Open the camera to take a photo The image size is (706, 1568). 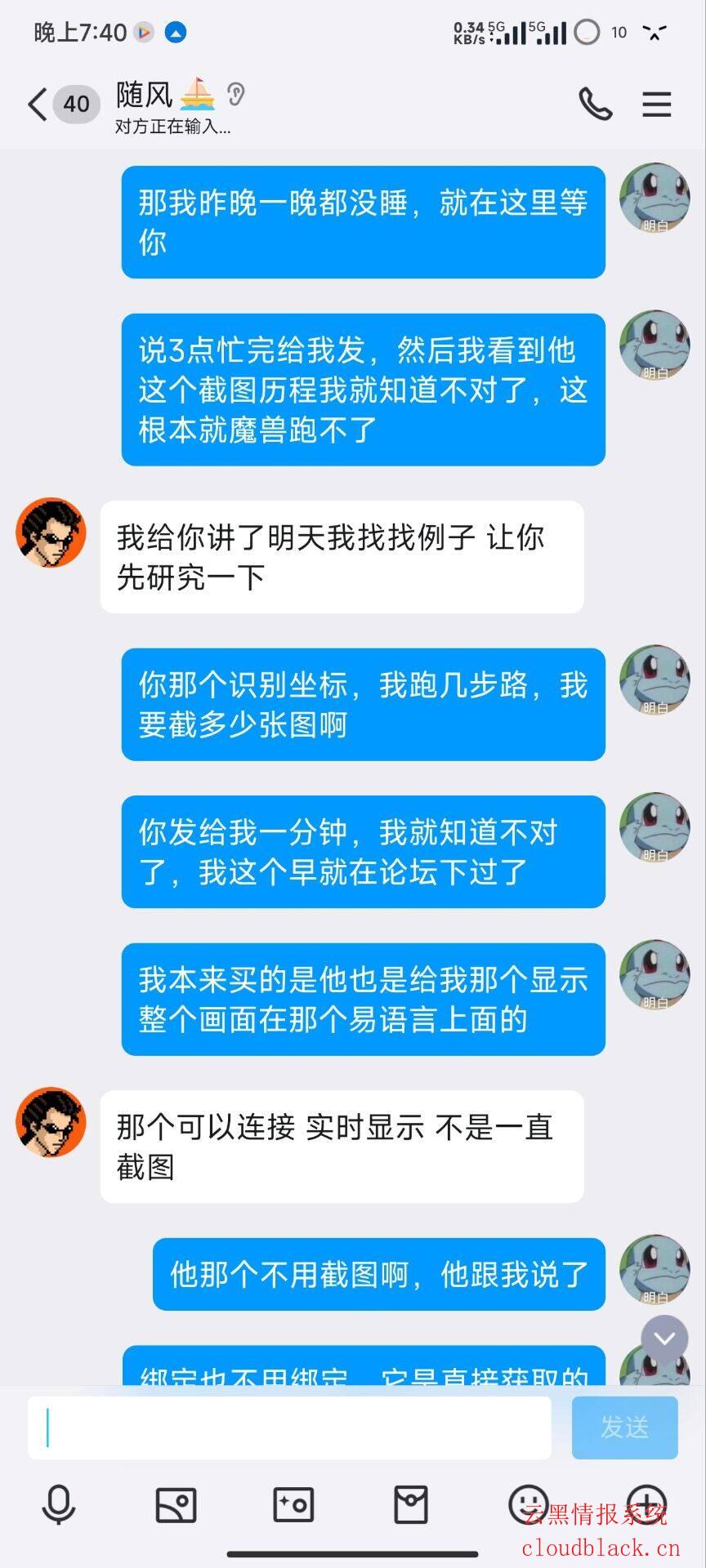click(293, 1504)
